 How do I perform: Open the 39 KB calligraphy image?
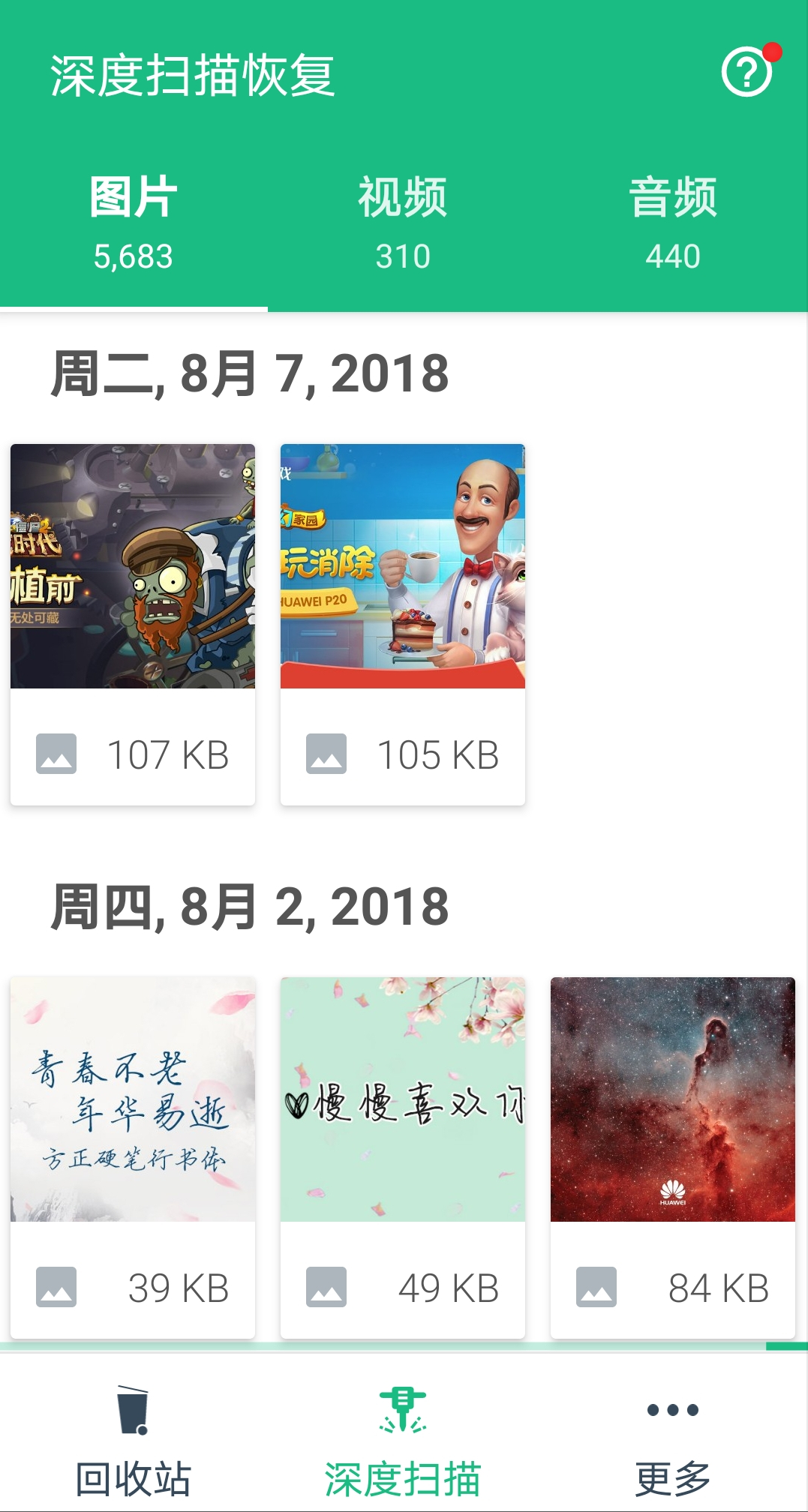tap(133, 1099)
